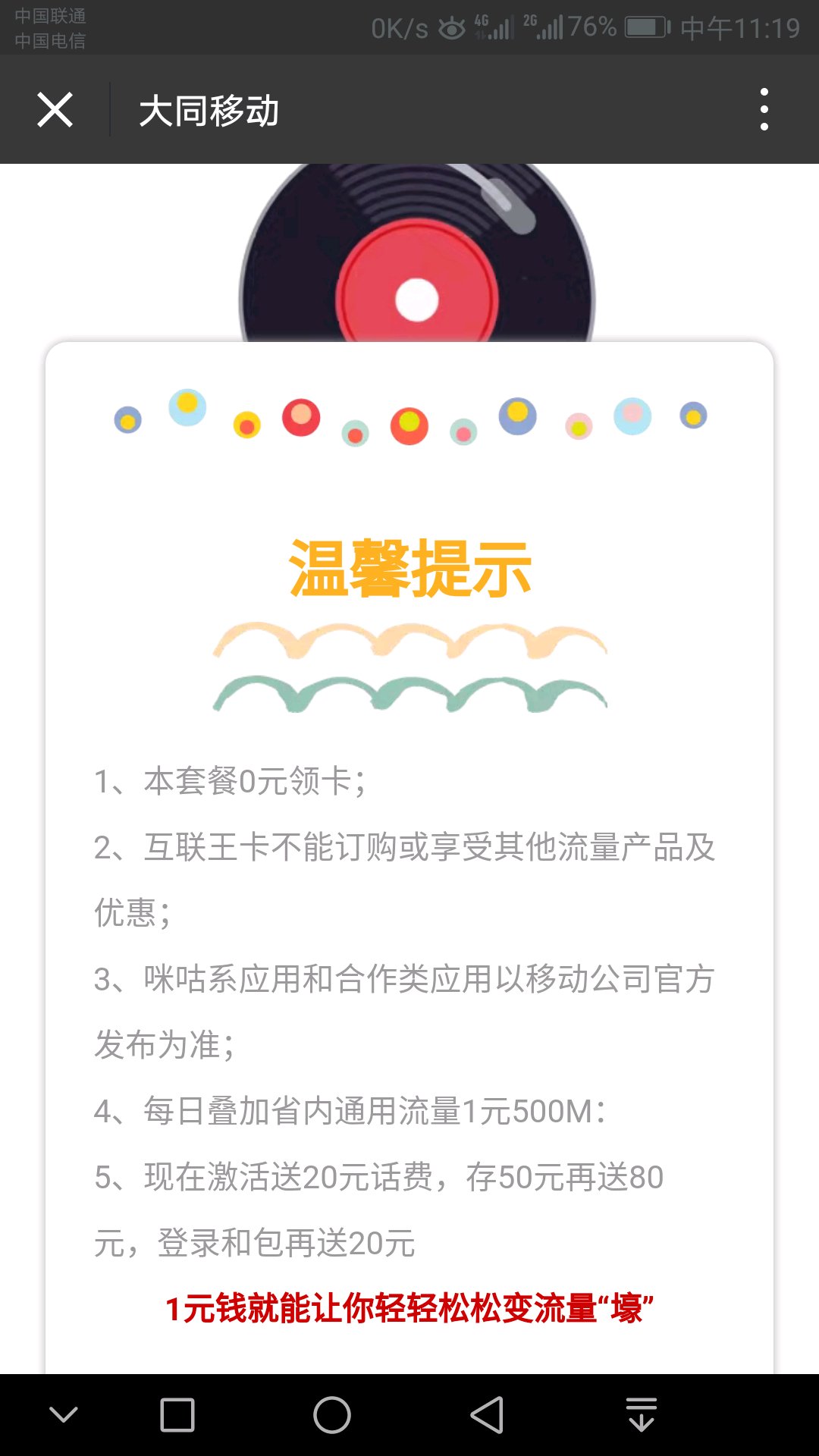Hide the navigation bar with the chevron
This screenshot has width=819, height=1456.
coord(63,1414)
